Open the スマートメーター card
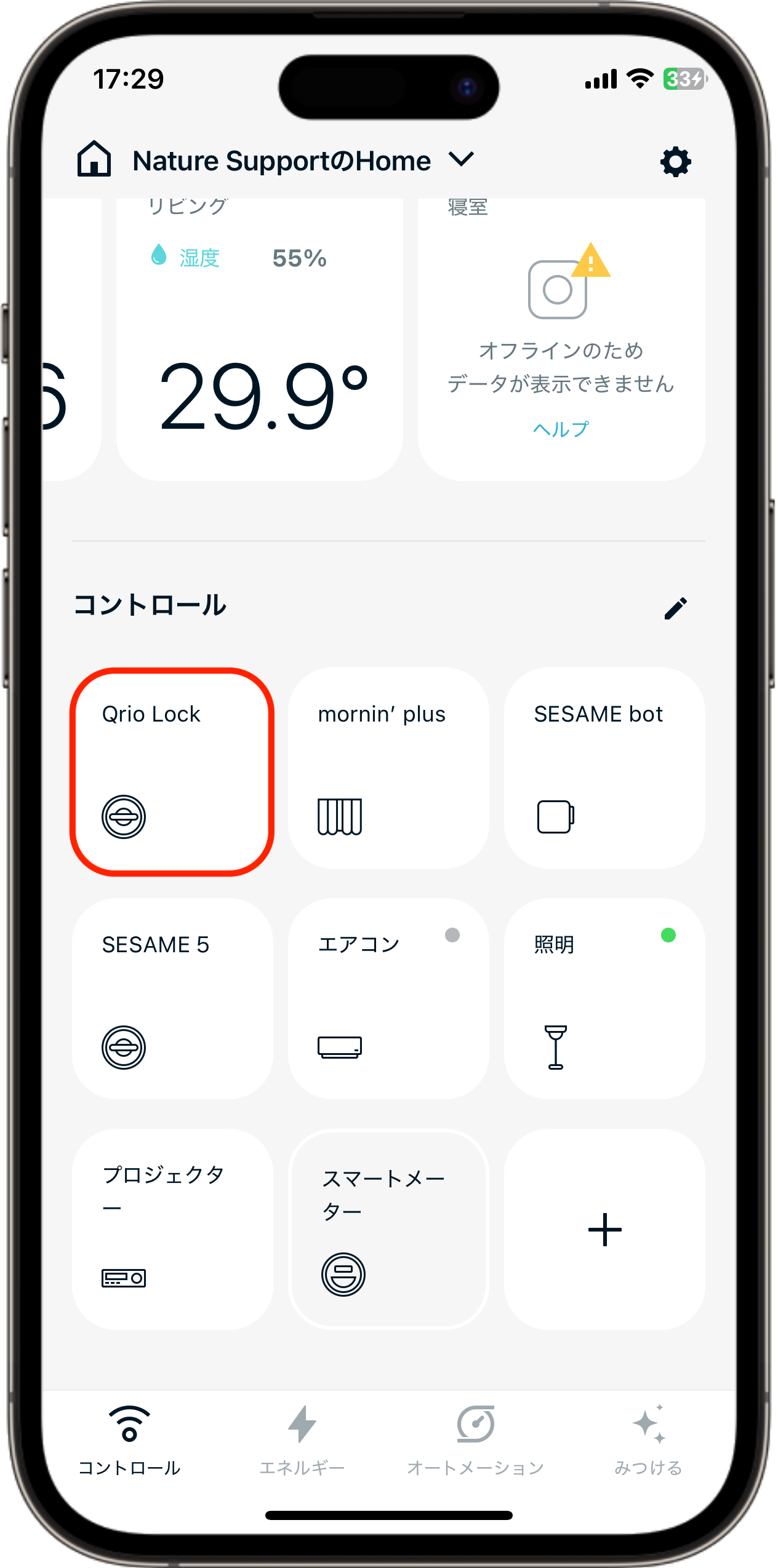This screenshot has width=778, height=1568. [x=388, y=1229]
